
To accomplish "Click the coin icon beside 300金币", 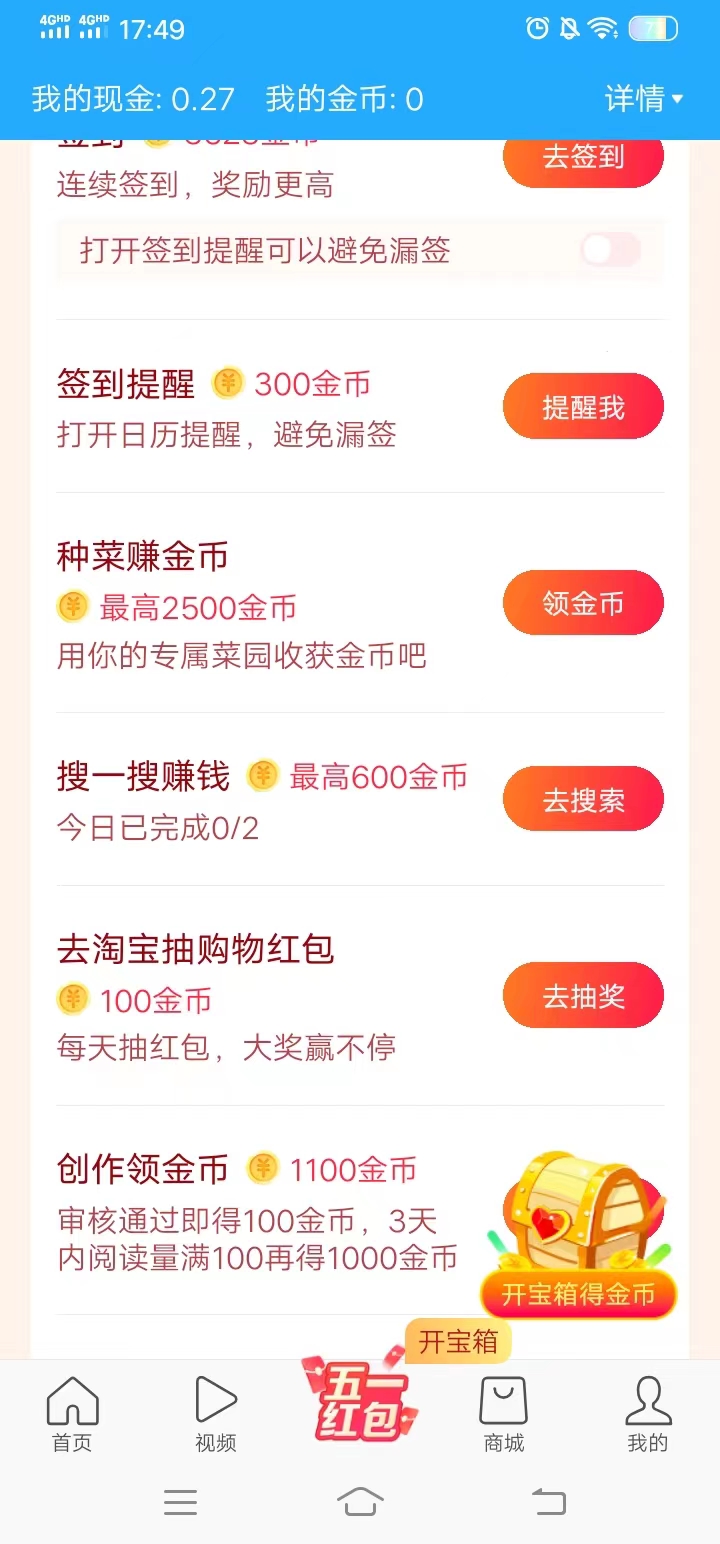I will point(227,383).
